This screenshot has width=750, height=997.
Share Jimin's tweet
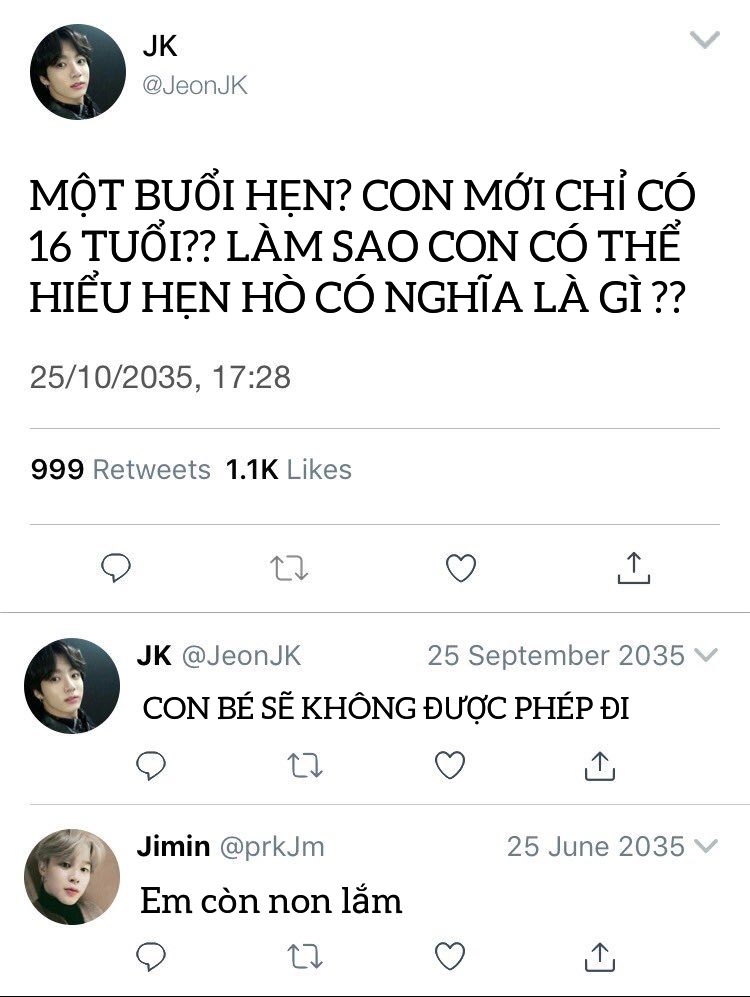pos(599,956)
